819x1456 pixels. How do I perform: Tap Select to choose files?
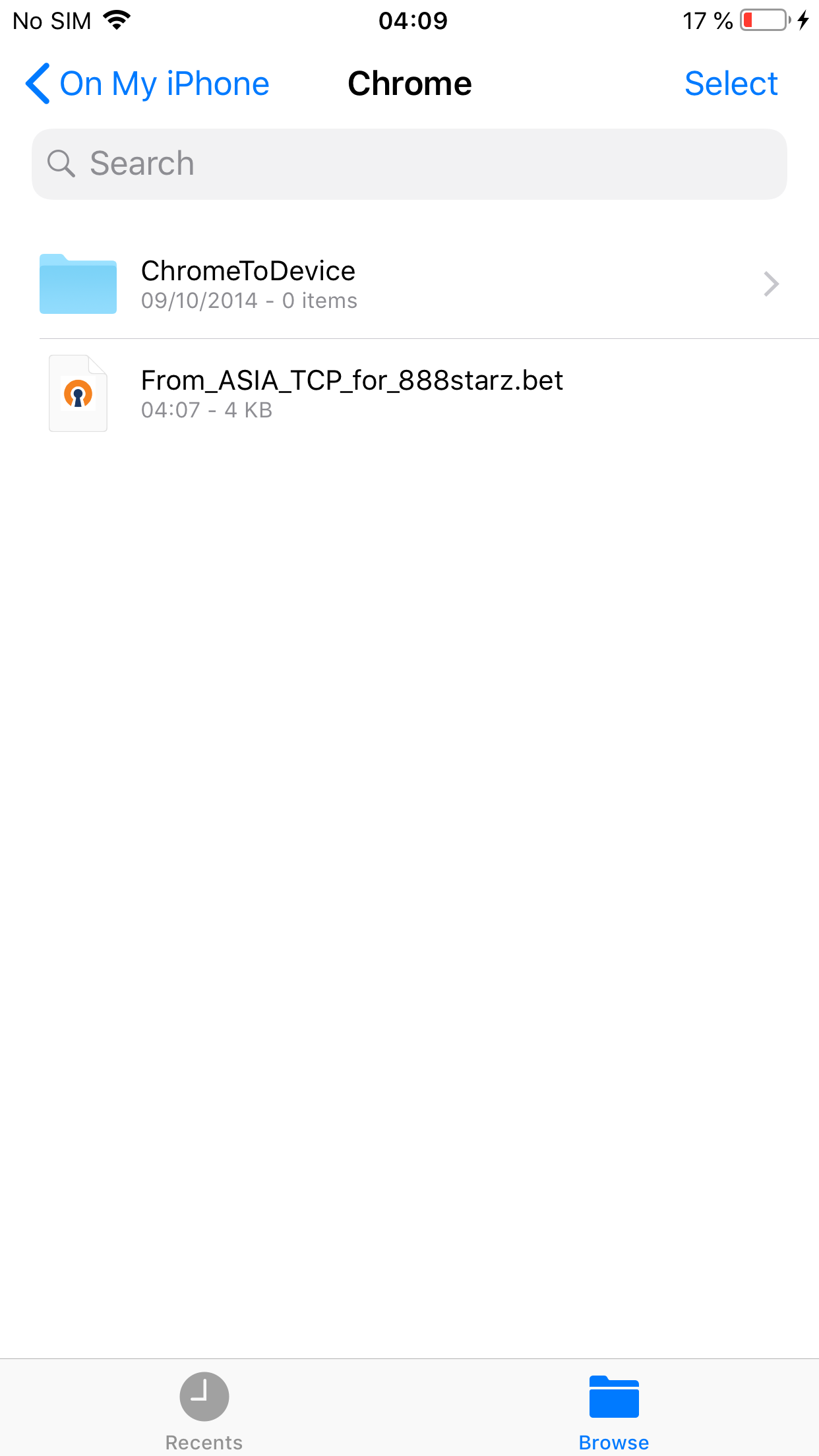point(731,84)
